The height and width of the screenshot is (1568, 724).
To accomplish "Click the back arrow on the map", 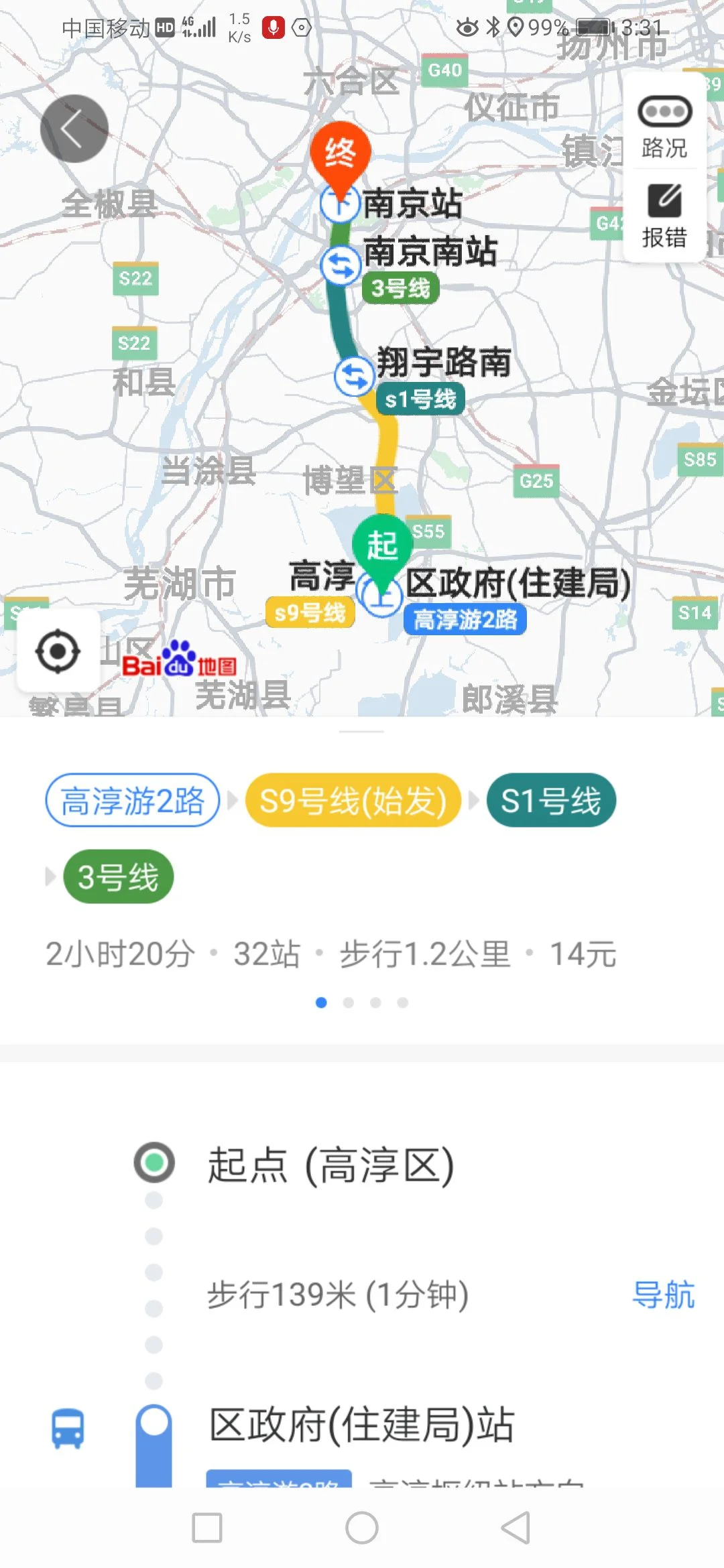I will [x=74, y=129].
